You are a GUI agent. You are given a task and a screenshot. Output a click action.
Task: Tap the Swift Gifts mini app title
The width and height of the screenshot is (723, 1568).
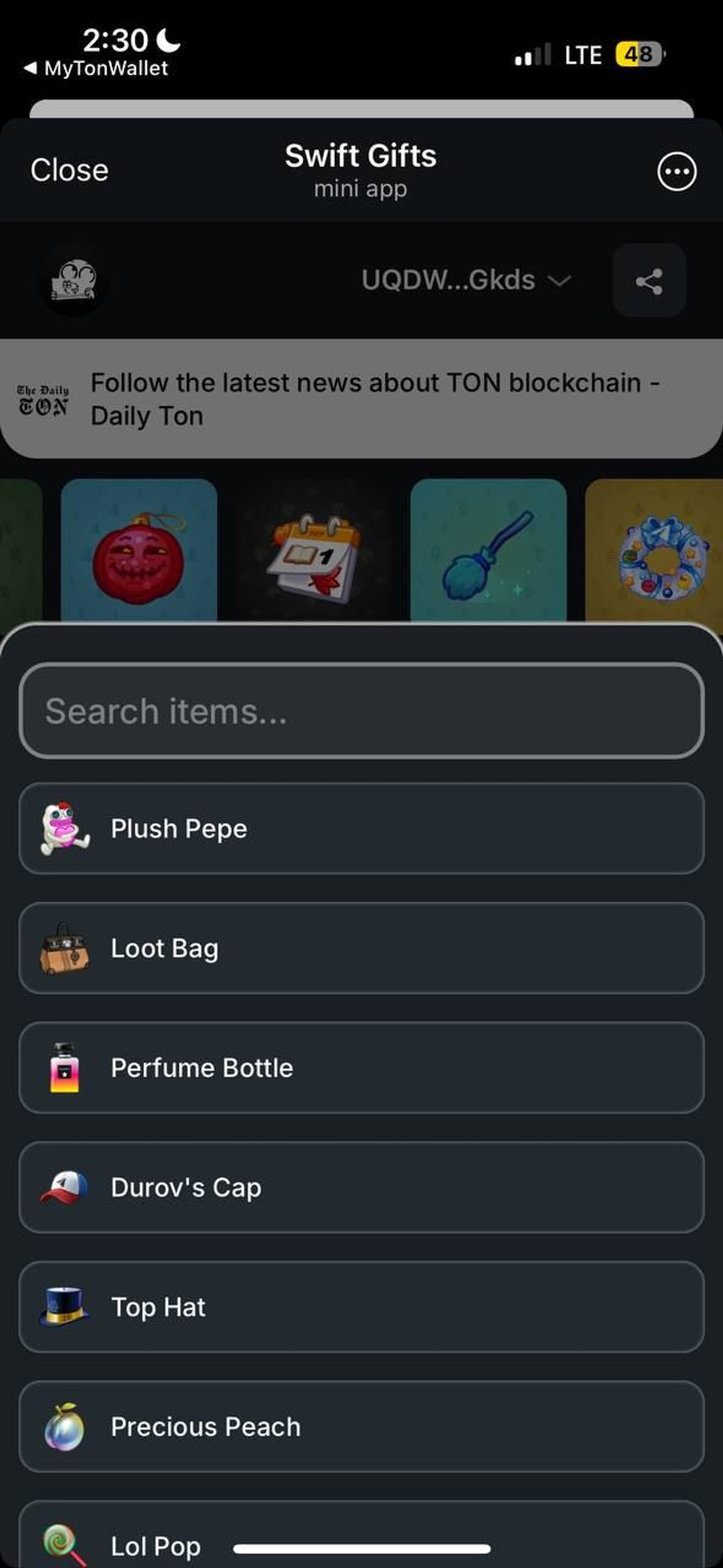coord(361,156)
